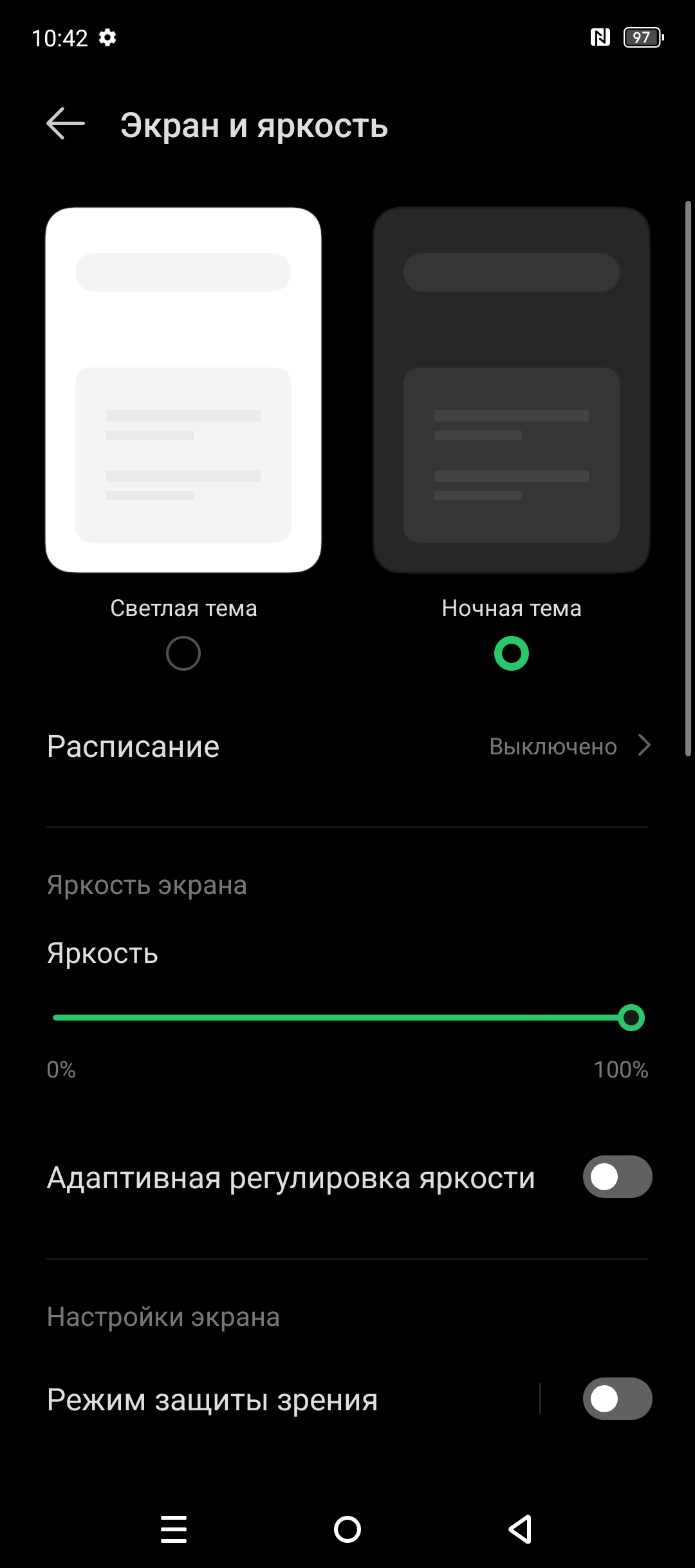Open recent apps from the navigation bar
This screenshot has height=1568, width=695.
[x=174, y=1529]
